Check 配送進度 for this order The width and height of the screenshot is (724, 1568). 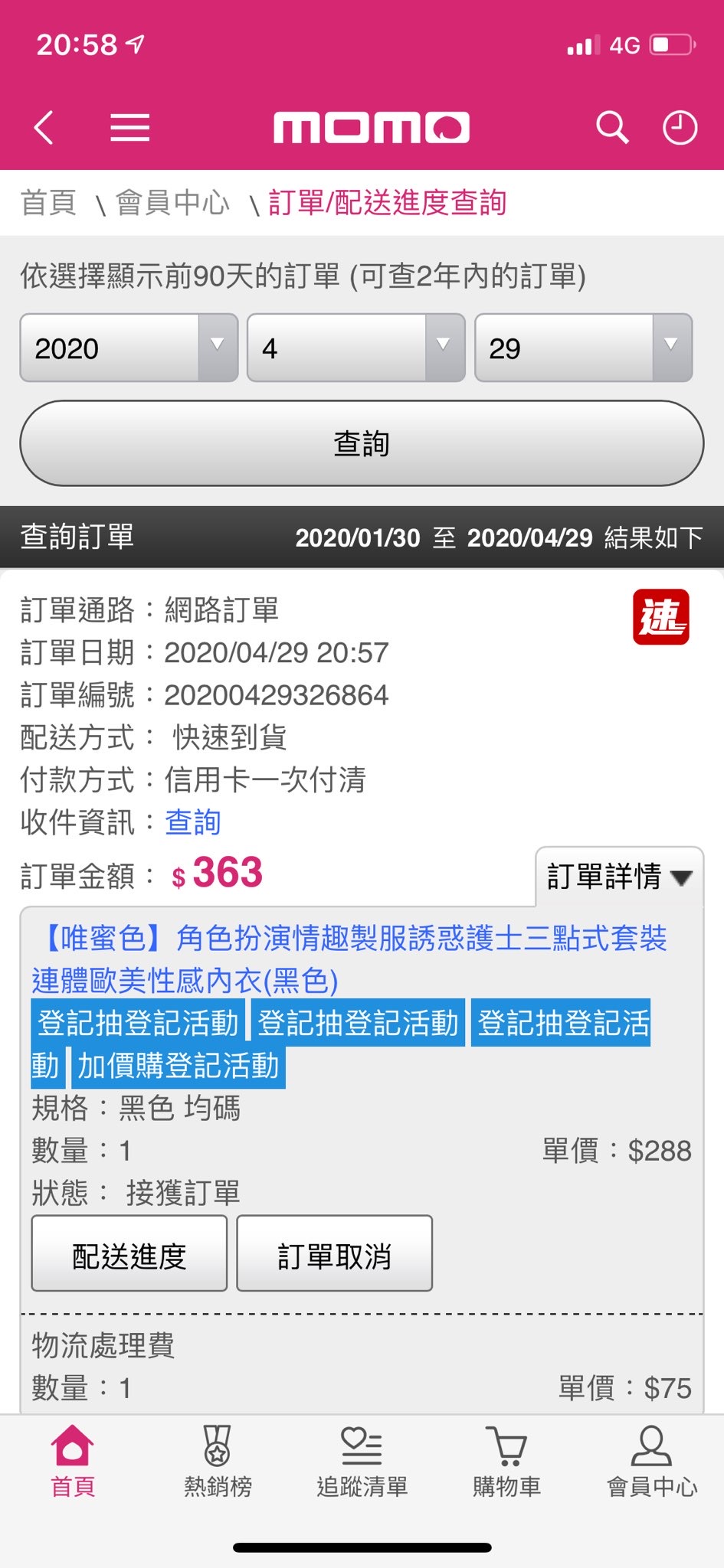129,1253
